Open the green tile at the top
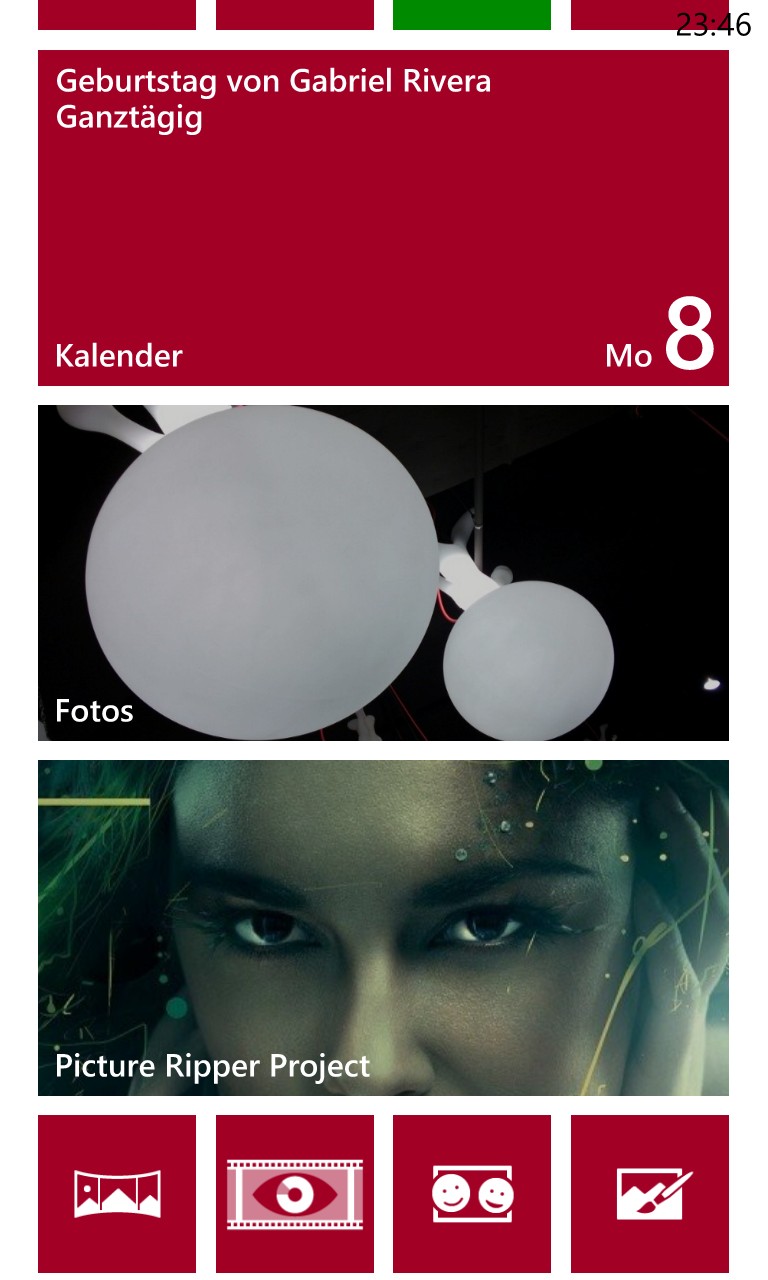Screen dimensions: 768x1280 [472, 15]
